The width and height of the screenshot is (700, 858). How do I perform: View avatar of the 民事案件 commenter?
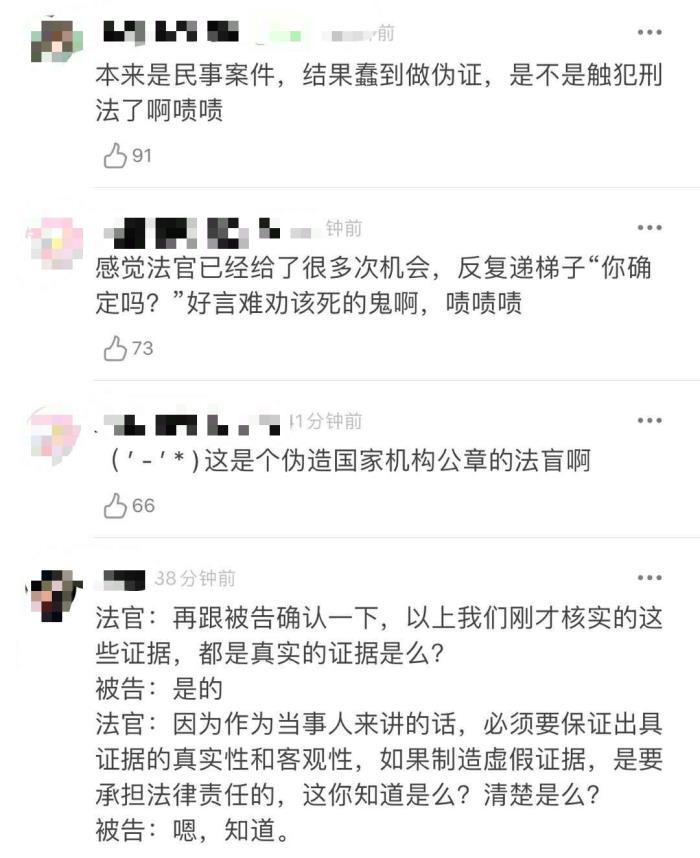coord(54,44)
